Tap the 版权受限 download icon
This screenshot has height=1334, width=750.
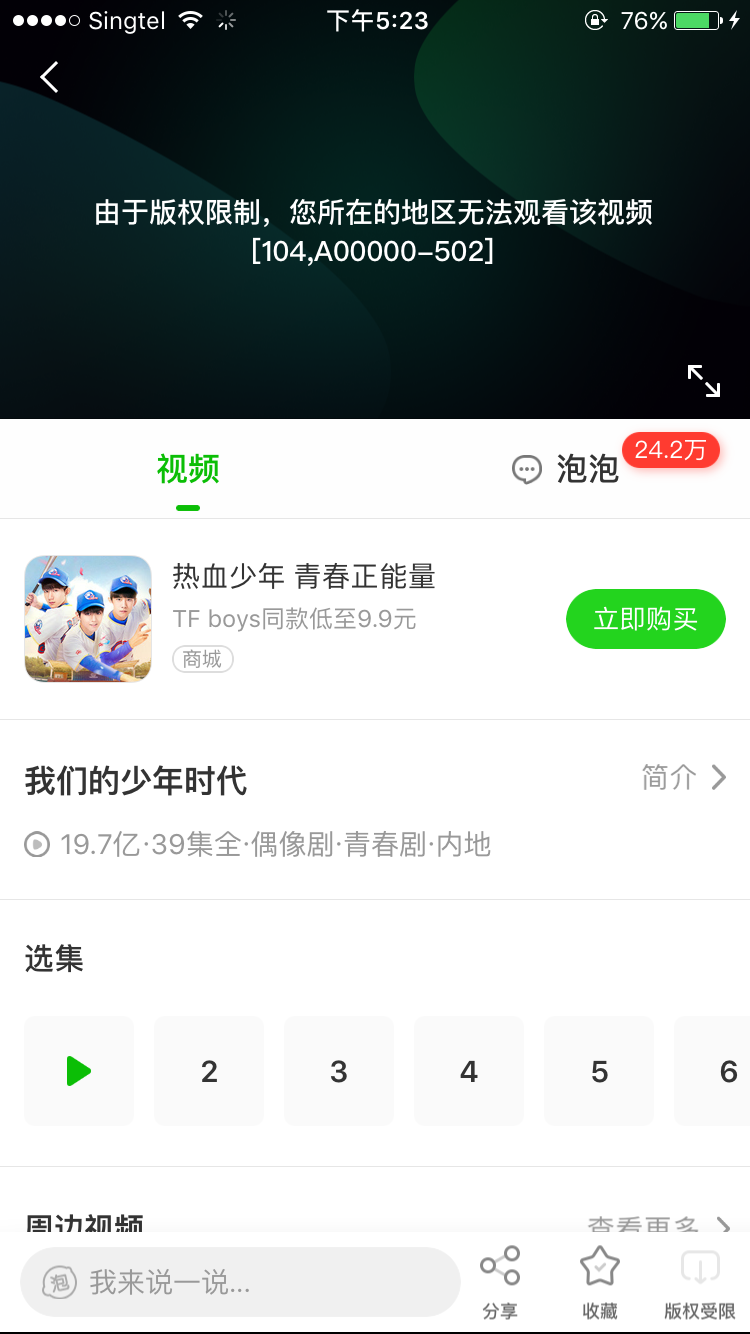(700, 1282)
